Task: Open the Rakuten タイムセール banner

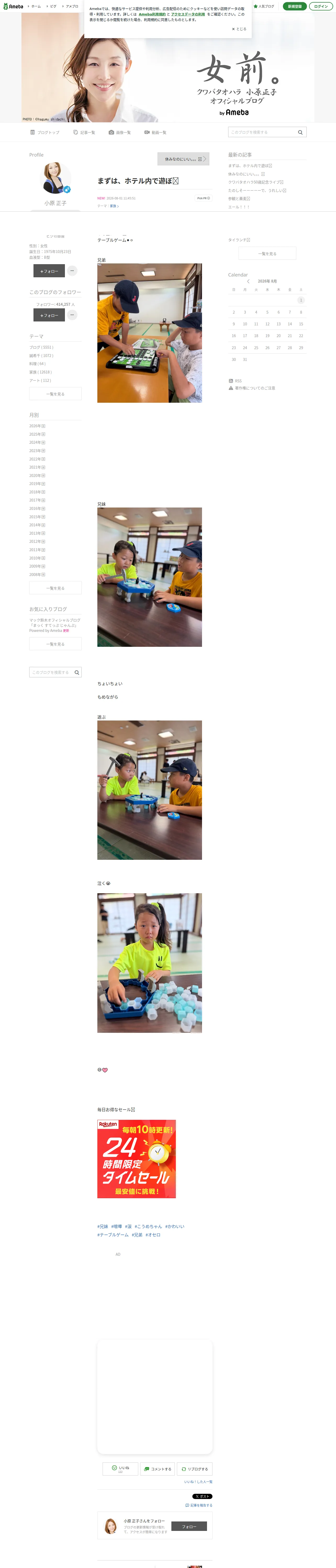Action: point(137,1158)
